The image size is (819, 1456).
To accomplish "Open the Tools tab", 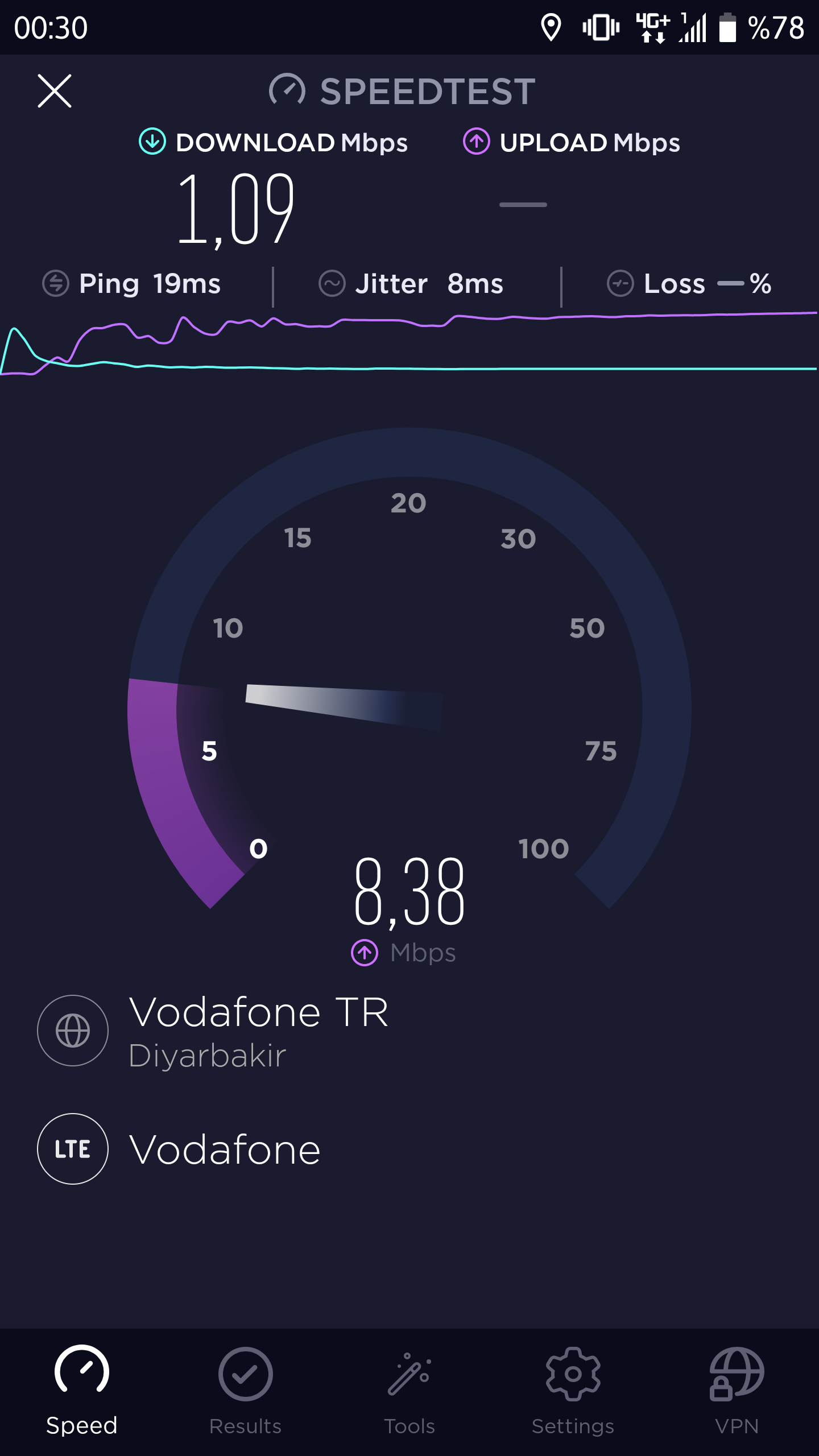I will click(409, 1391).
